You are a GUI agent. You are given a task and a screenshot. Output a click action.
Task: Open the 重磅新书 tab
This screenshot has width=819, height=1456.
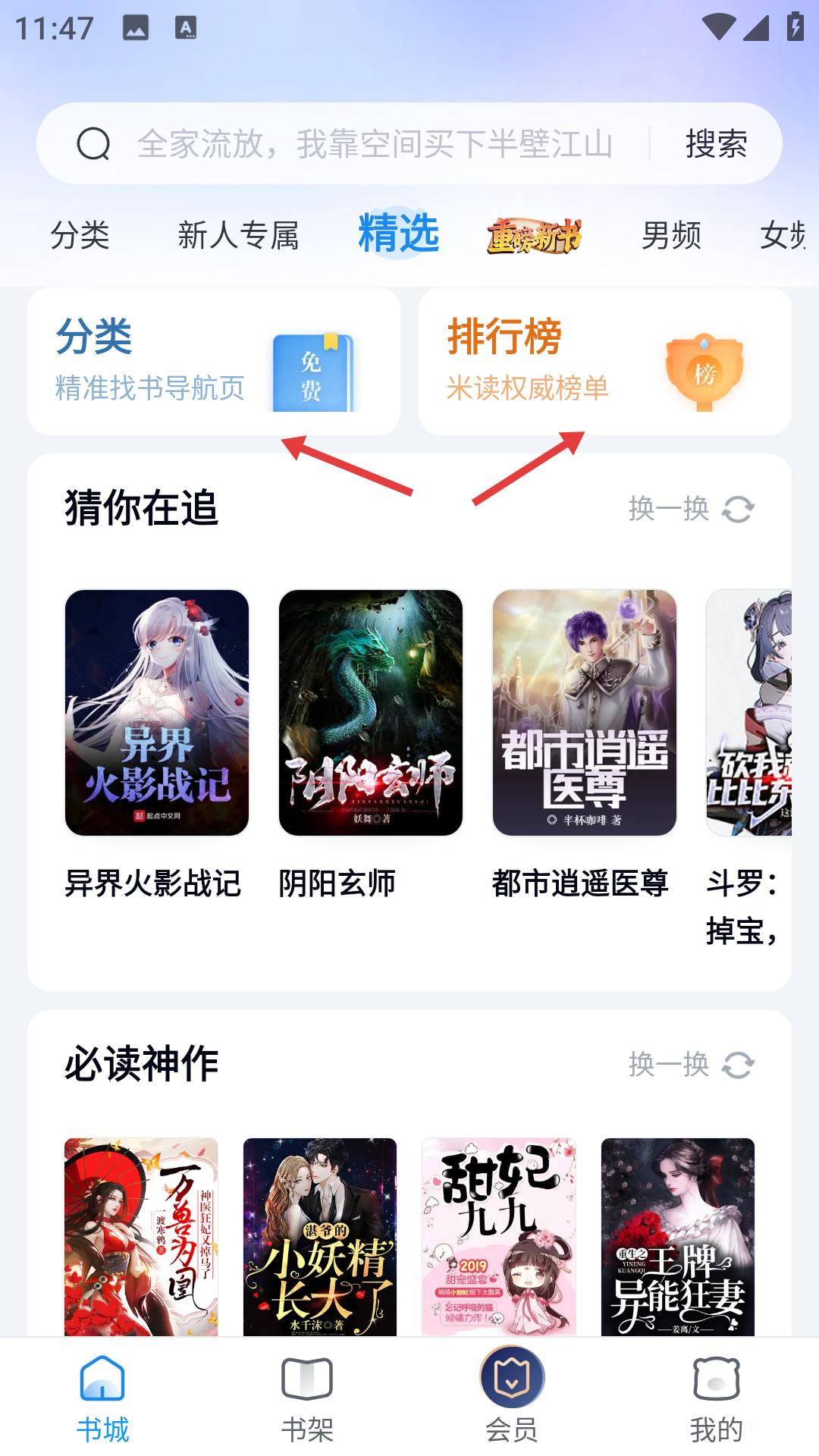tap(534, 235)
